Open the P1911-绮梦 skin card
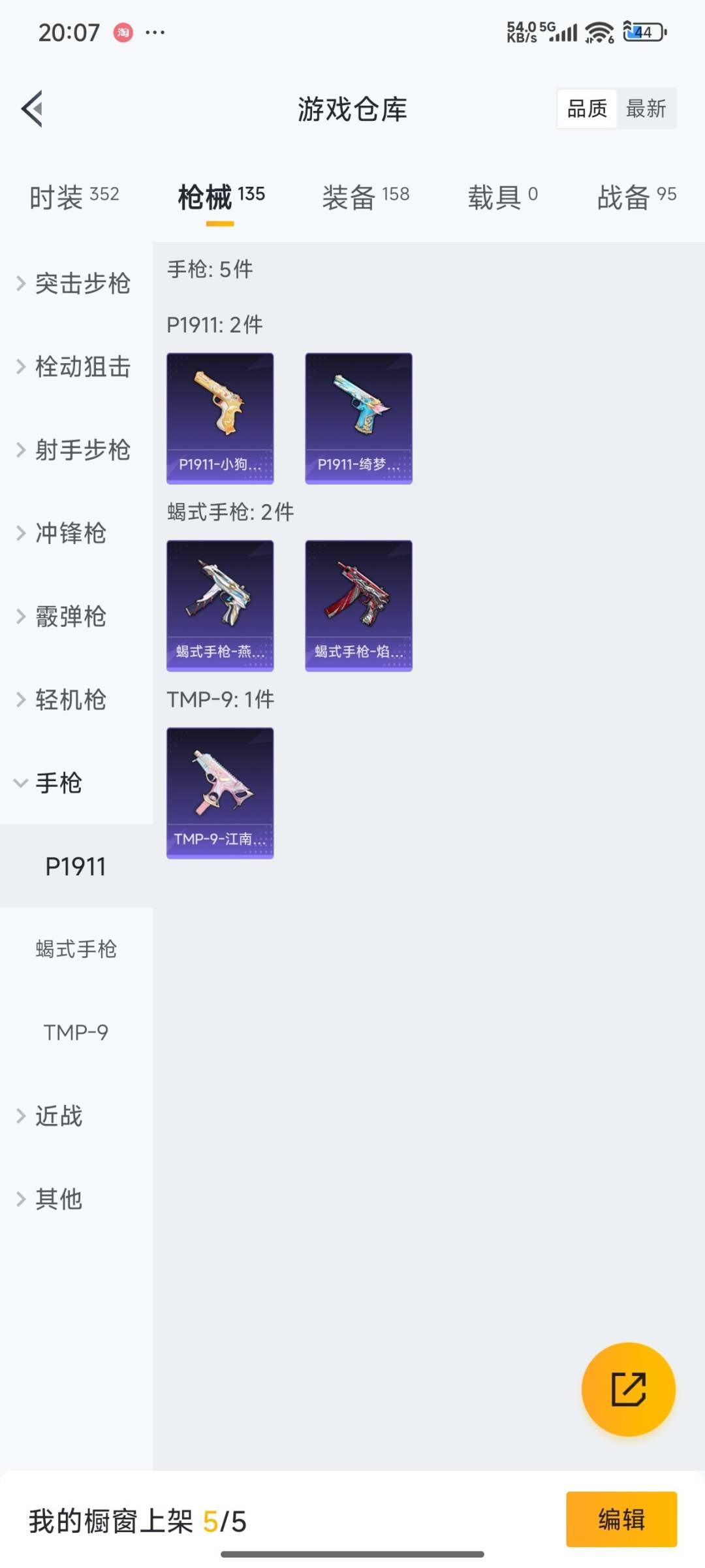This screenshot has height=1568, width=705. click(x=358, y=418)
